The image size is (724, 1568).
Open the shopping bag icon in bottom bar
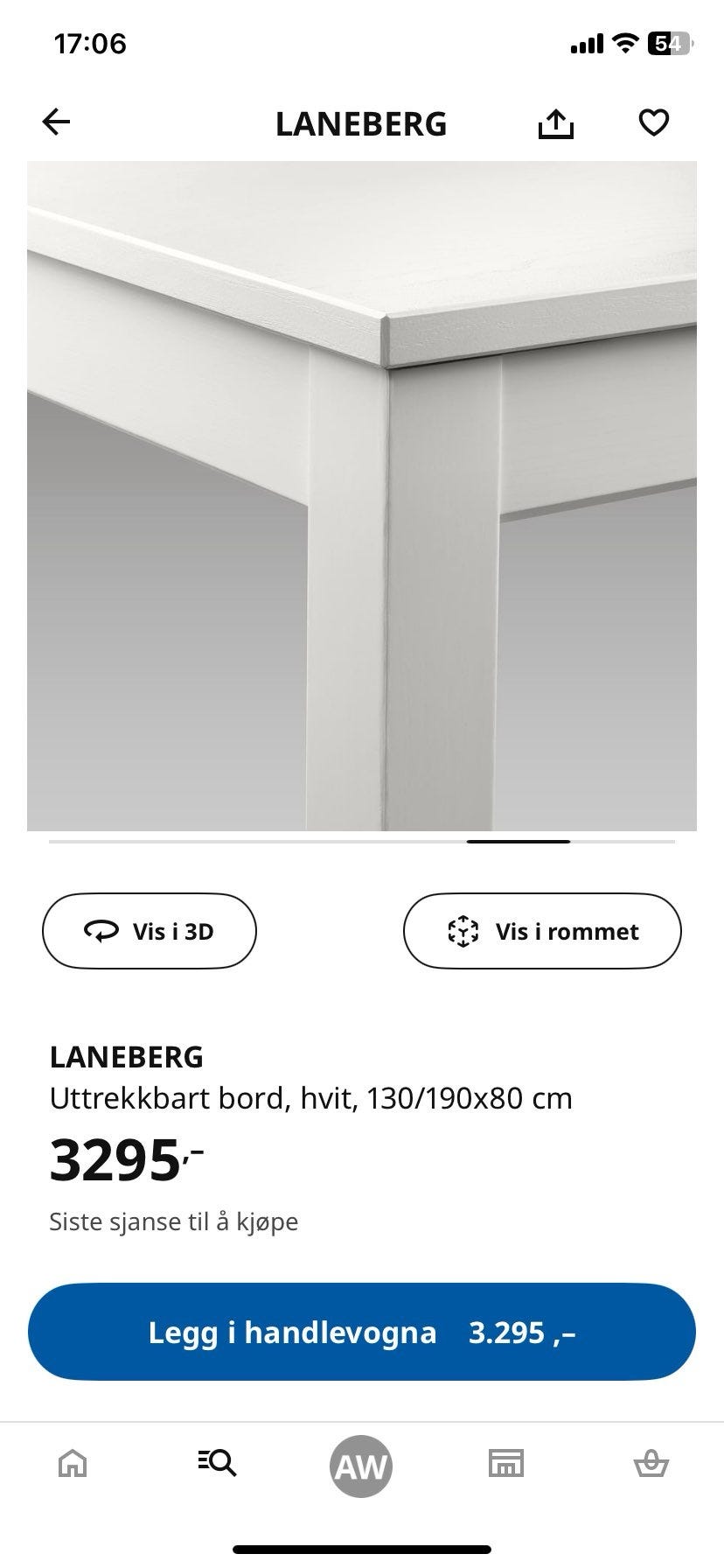[651, 1465]
